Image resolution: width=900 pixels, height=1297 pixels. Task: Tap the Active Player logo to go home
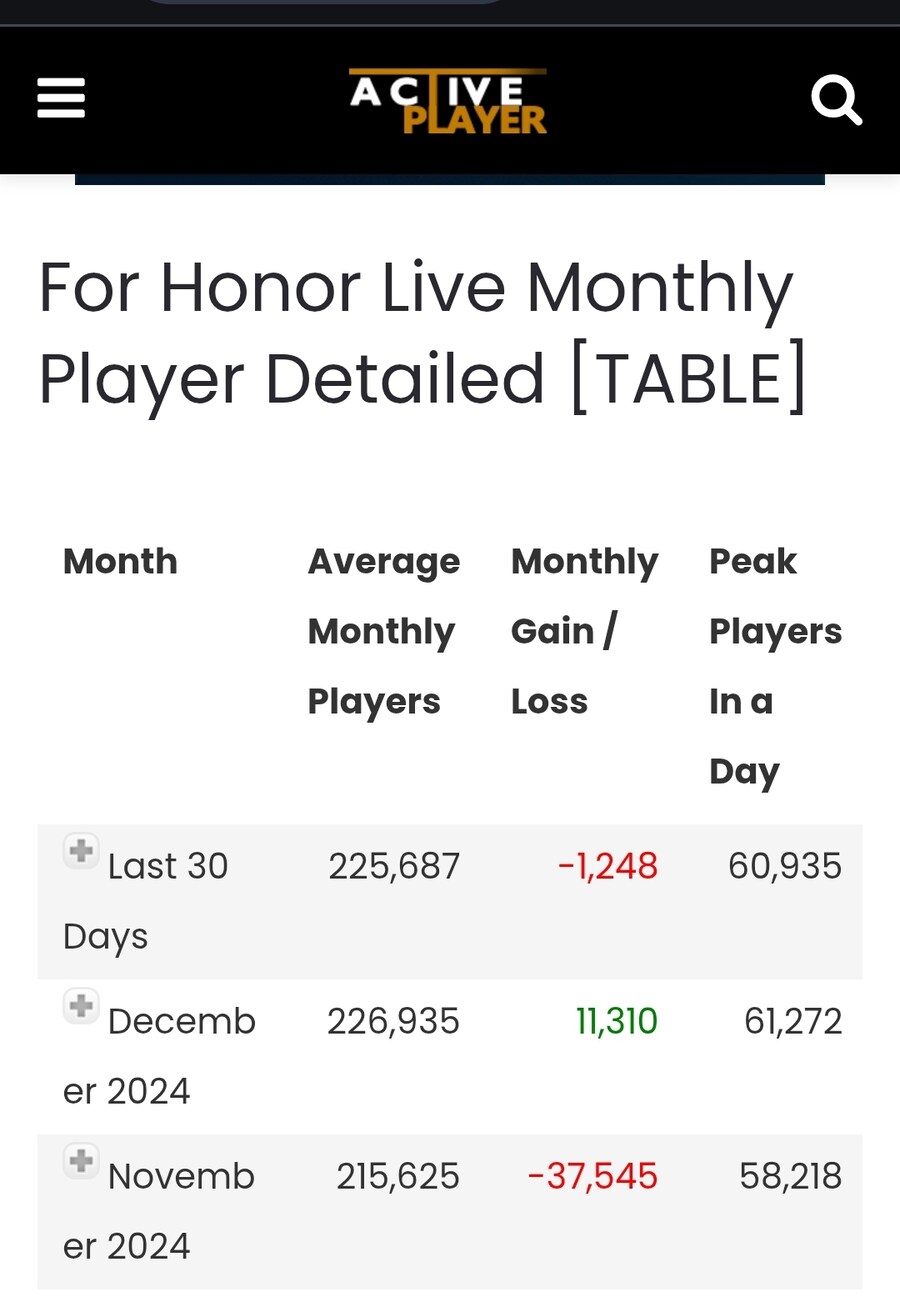point(448,101)
